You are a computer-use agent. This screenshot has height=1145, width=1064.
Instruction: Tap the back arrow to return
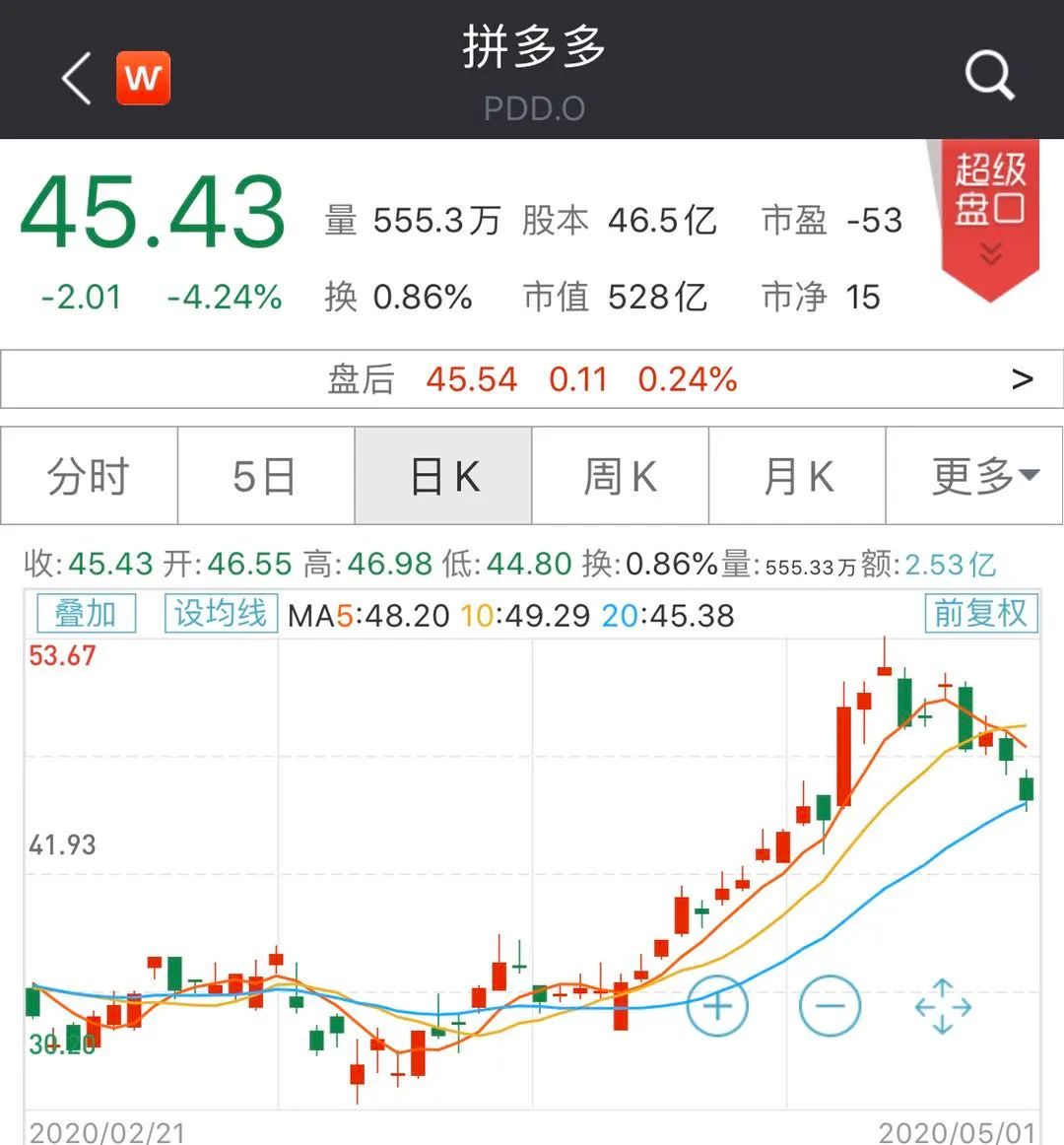(x=74, y=77)
